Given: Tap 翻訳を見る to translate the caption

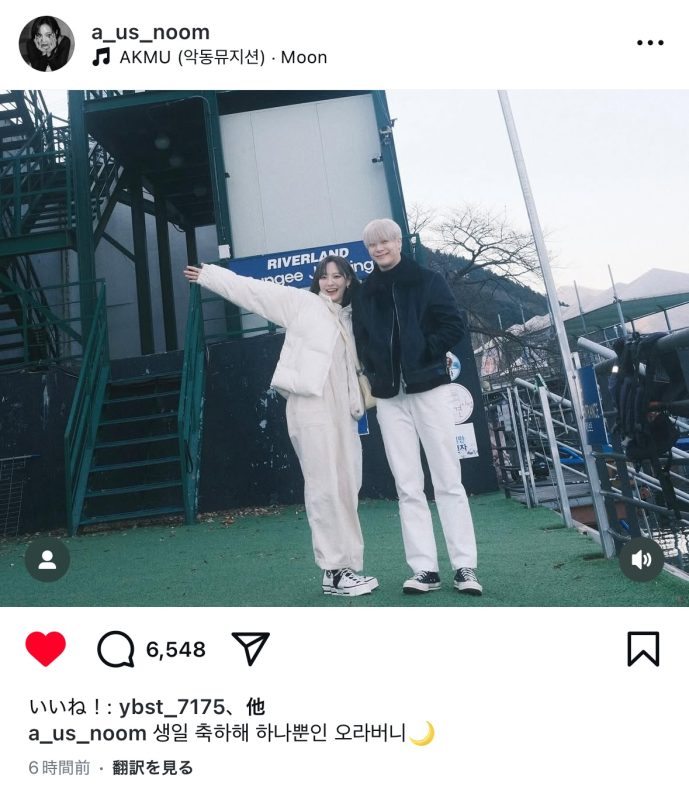Looking at the screenshot, I should tap(153, 768).
